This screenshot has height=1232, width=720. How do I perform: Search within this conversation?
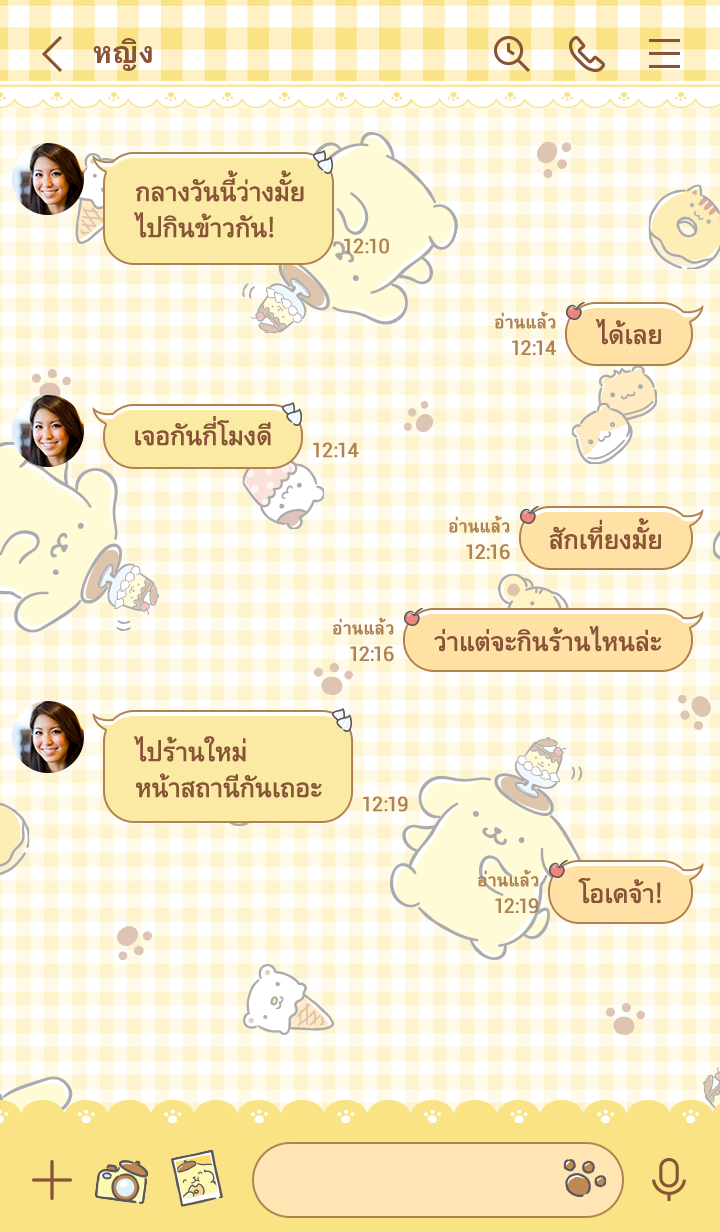coord(511,54)
